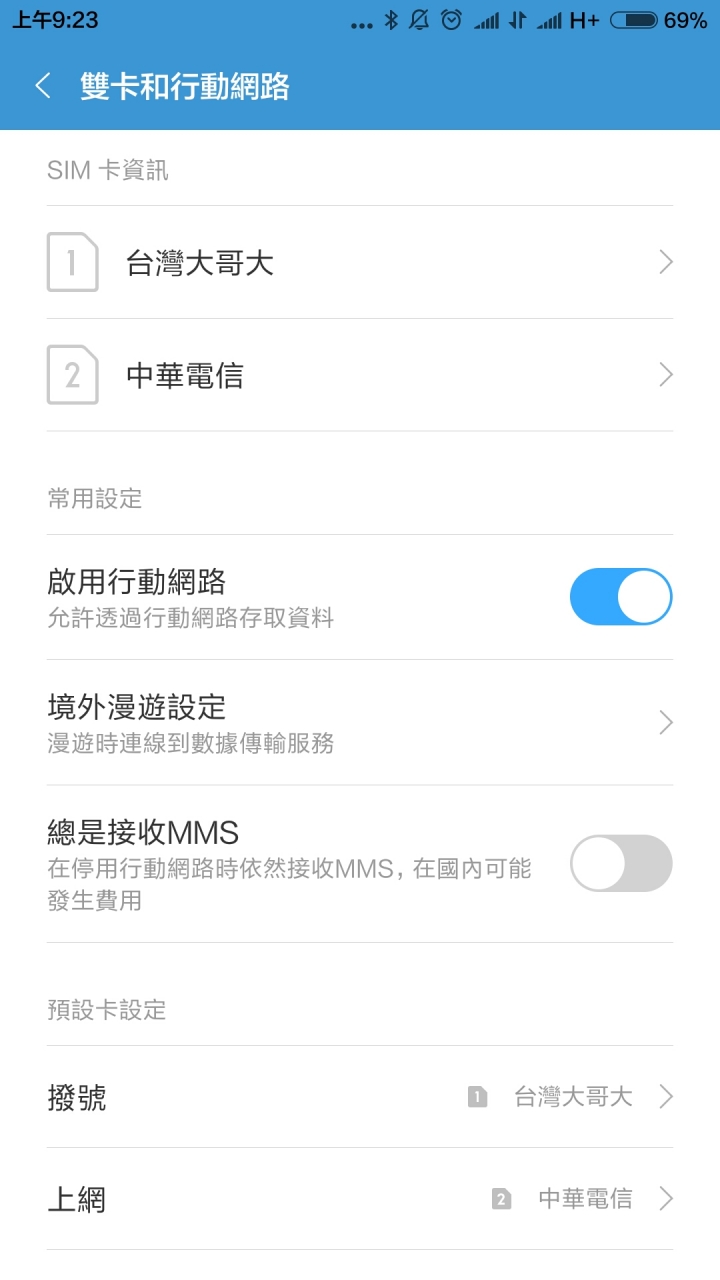Choose default SIM for 上網

tap(360, 1199)
